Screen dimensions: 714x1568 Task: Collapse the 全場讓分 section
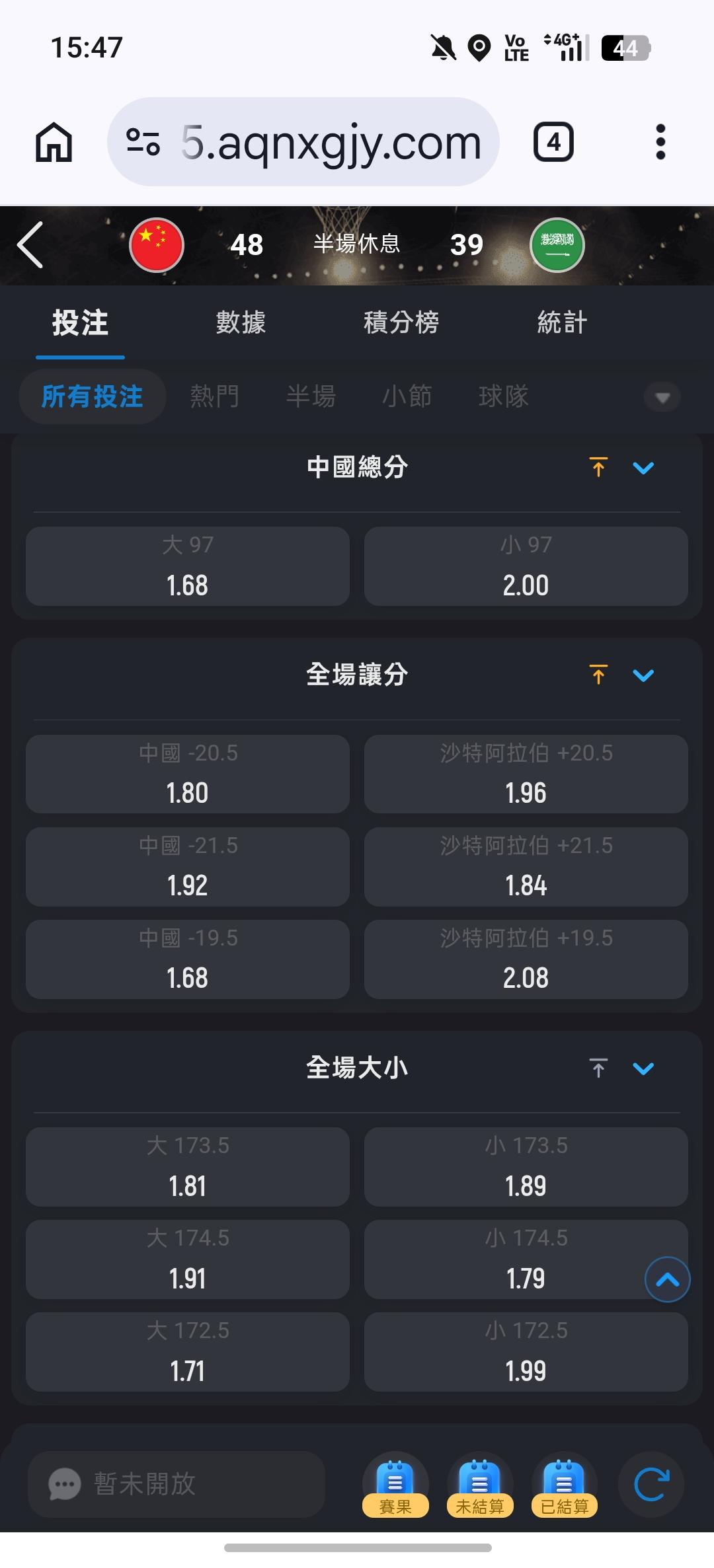click(643, 675)
